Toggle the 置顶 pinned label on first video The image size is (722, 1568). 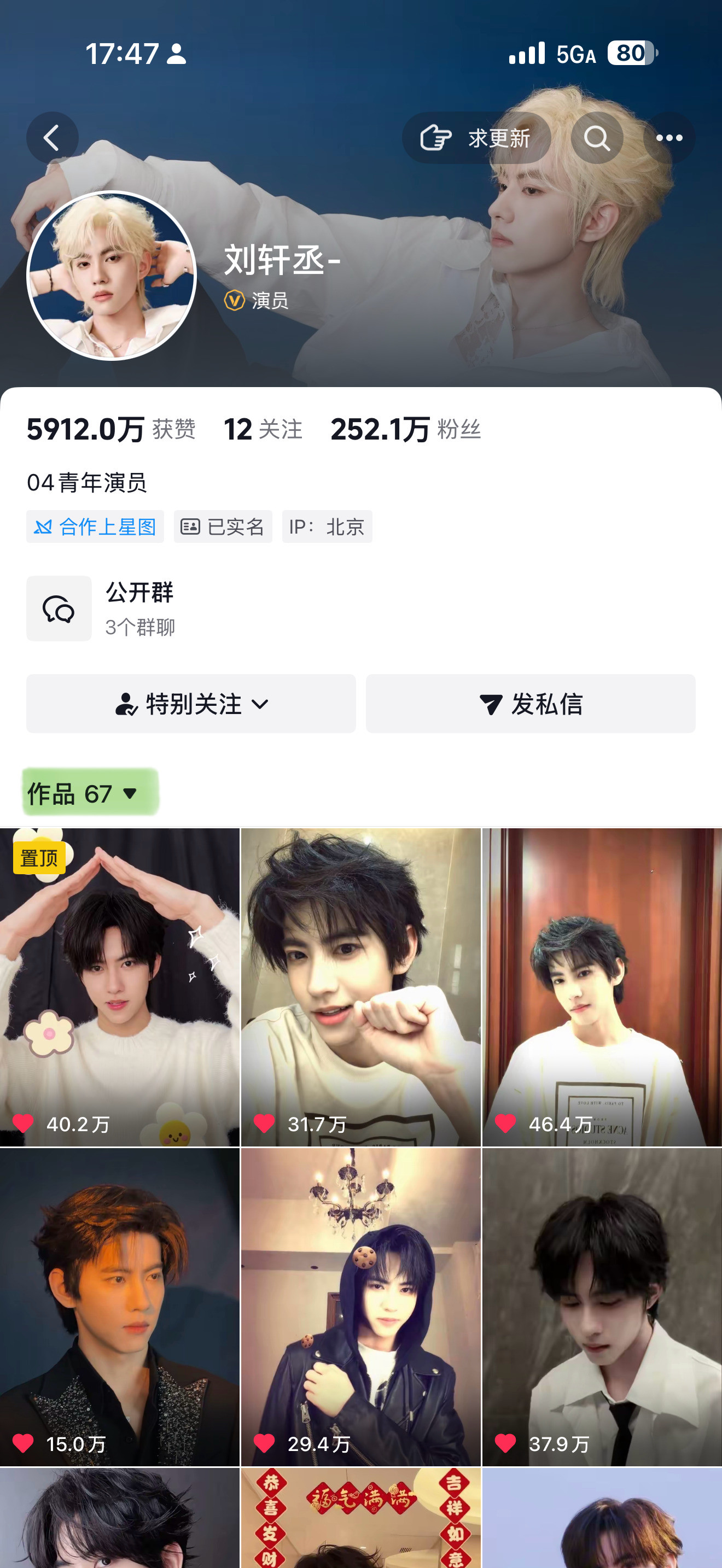click(x=39, y=859)
